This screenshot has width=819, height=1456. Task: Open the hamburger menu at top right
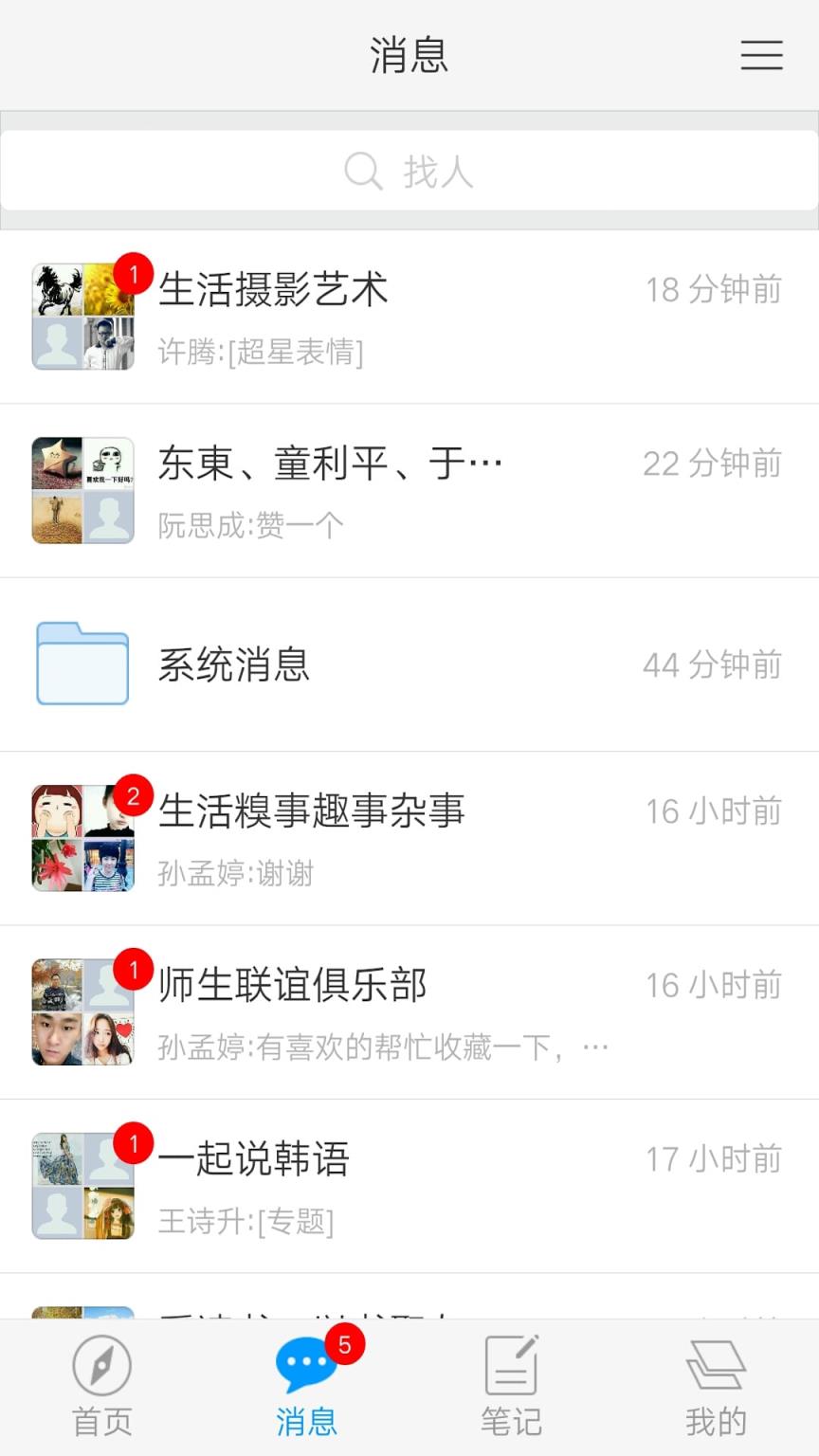click(x=761, y=56)
